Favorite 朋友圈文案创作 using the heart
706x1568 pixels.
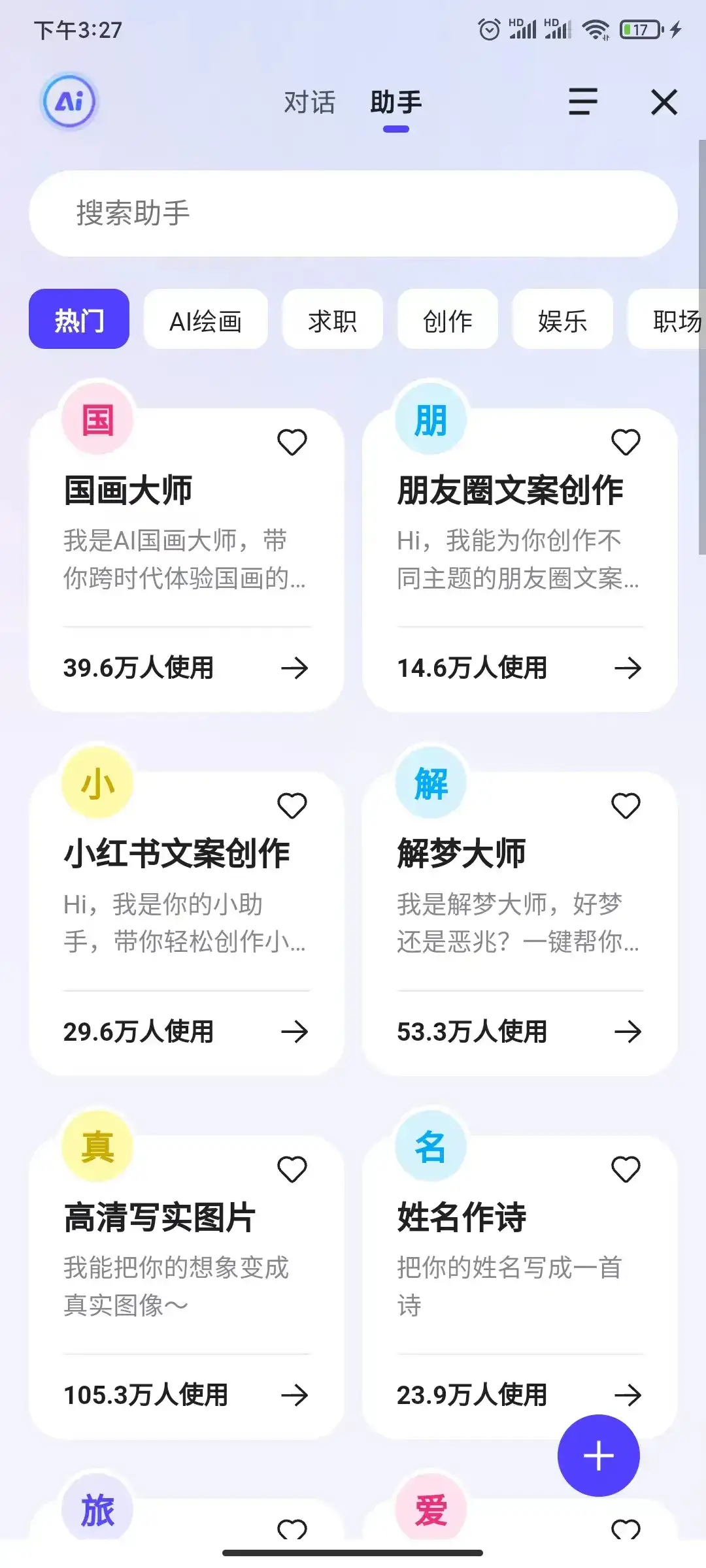coord(626,441)
